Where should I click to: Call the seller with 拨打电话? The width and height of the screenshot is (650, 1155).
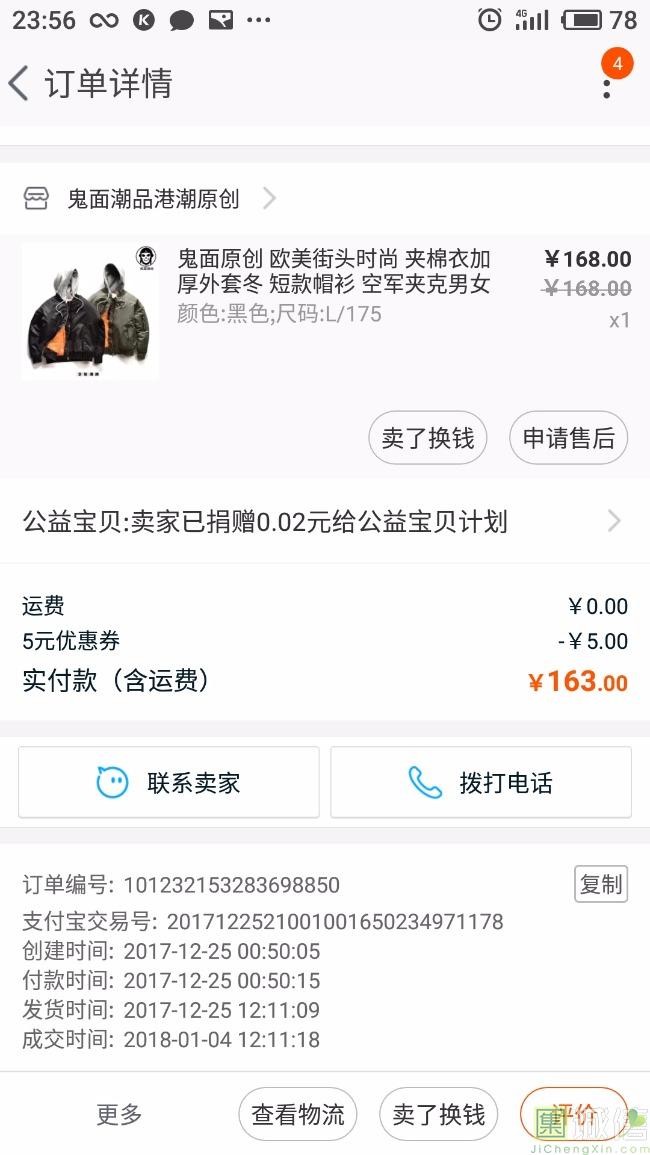[x=481, y=782]
